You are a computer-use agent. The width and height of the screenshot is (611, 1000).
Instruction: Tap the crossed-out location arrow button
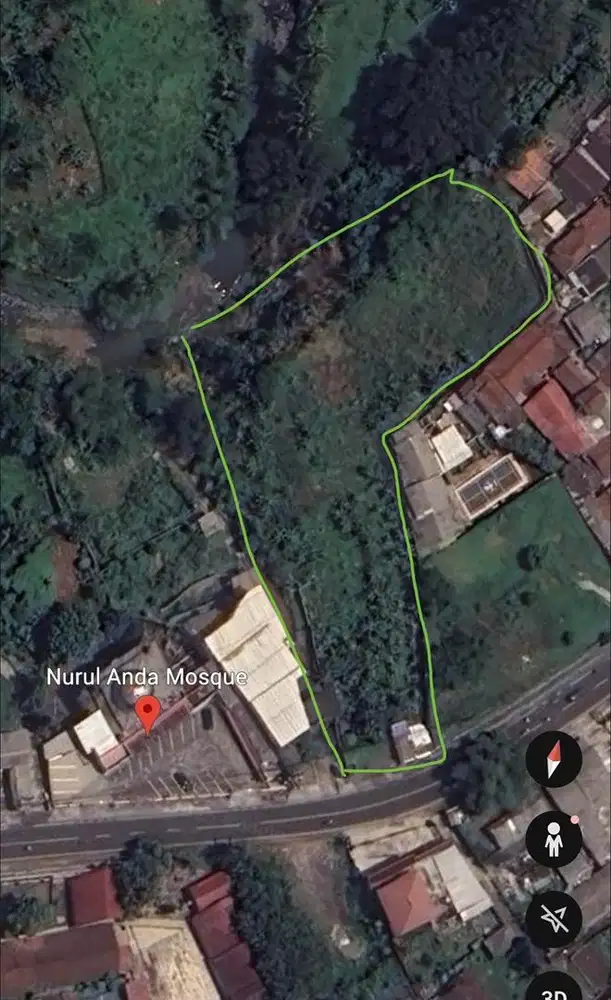[553, 918]
